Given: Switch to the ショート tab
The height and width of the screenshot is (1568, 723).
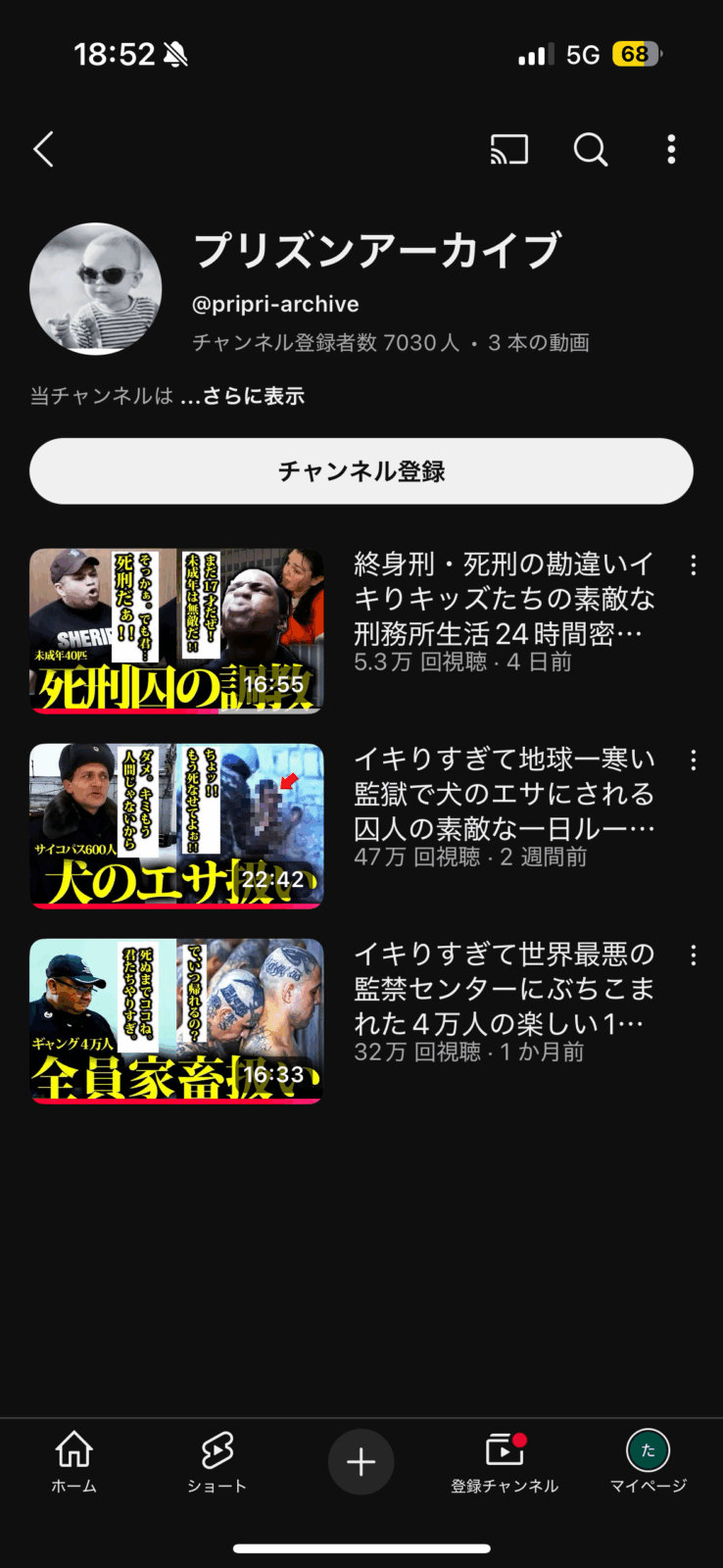Looking at the screenshot, I should coord(217,1460).
